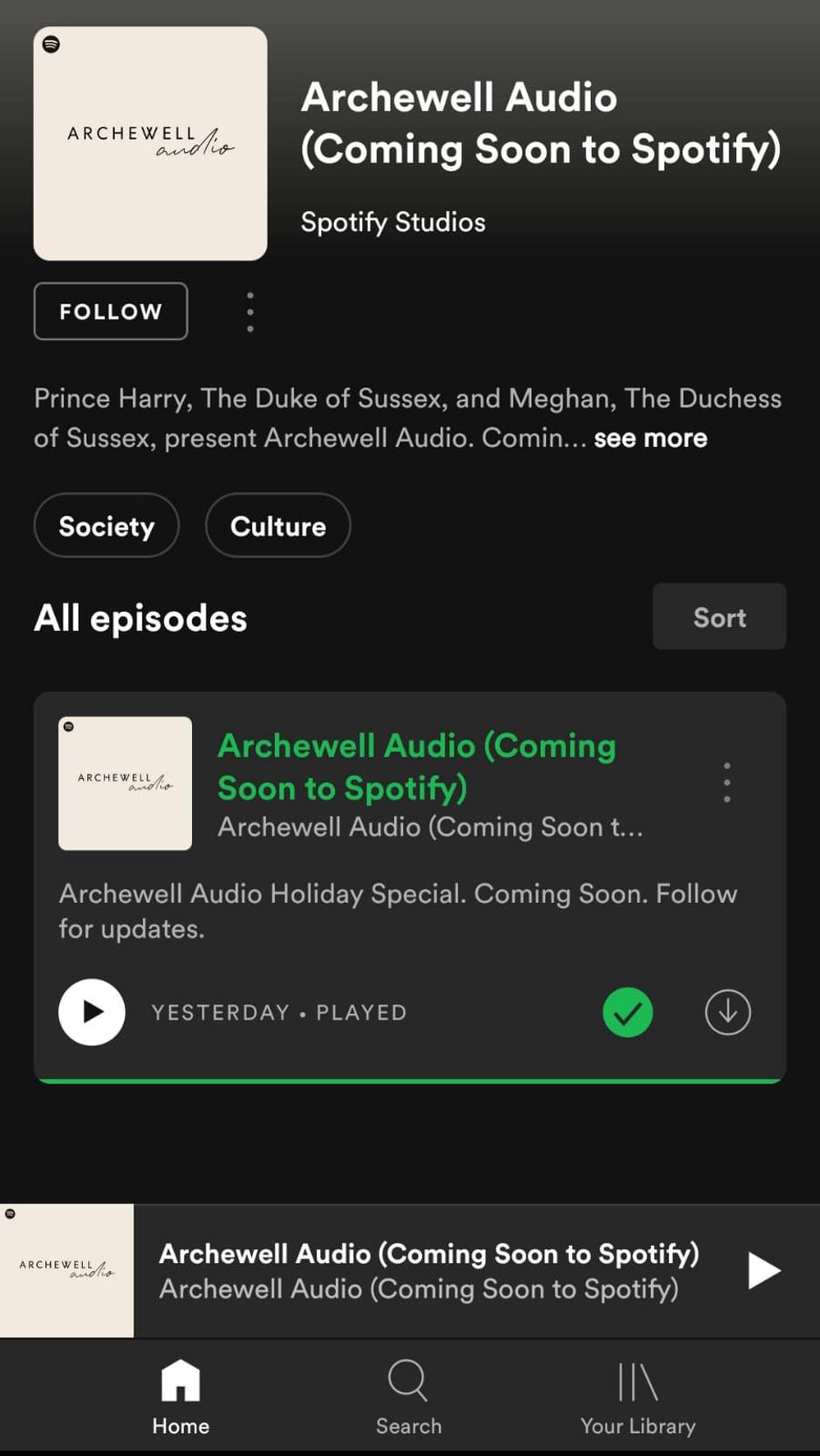Open the episode's three-dot options menu
Image resolution: width=820 pixels, height=1456 pixels.
727,783
